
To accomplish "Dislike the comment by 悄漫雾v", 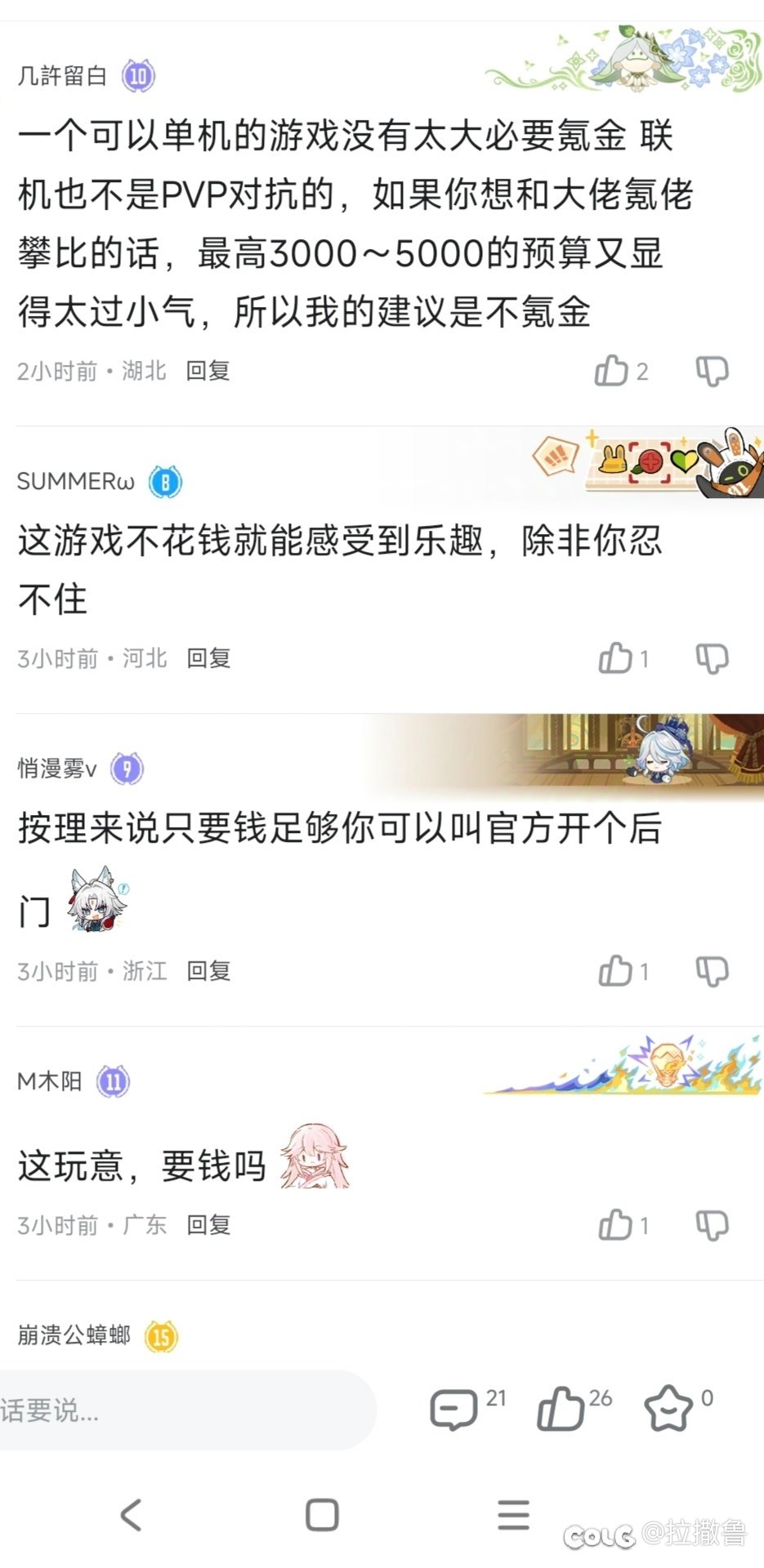I will tap(712, 971).
